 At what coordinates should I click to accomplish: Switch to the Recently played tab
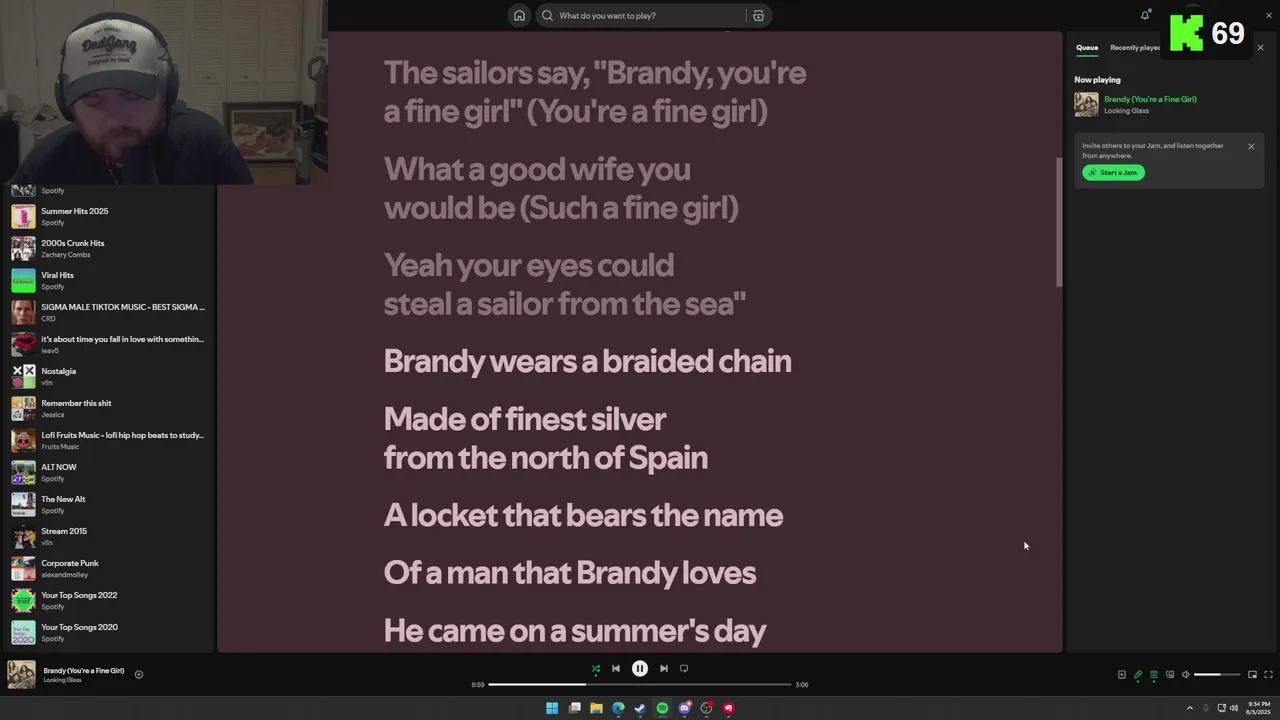point(1134,47)
